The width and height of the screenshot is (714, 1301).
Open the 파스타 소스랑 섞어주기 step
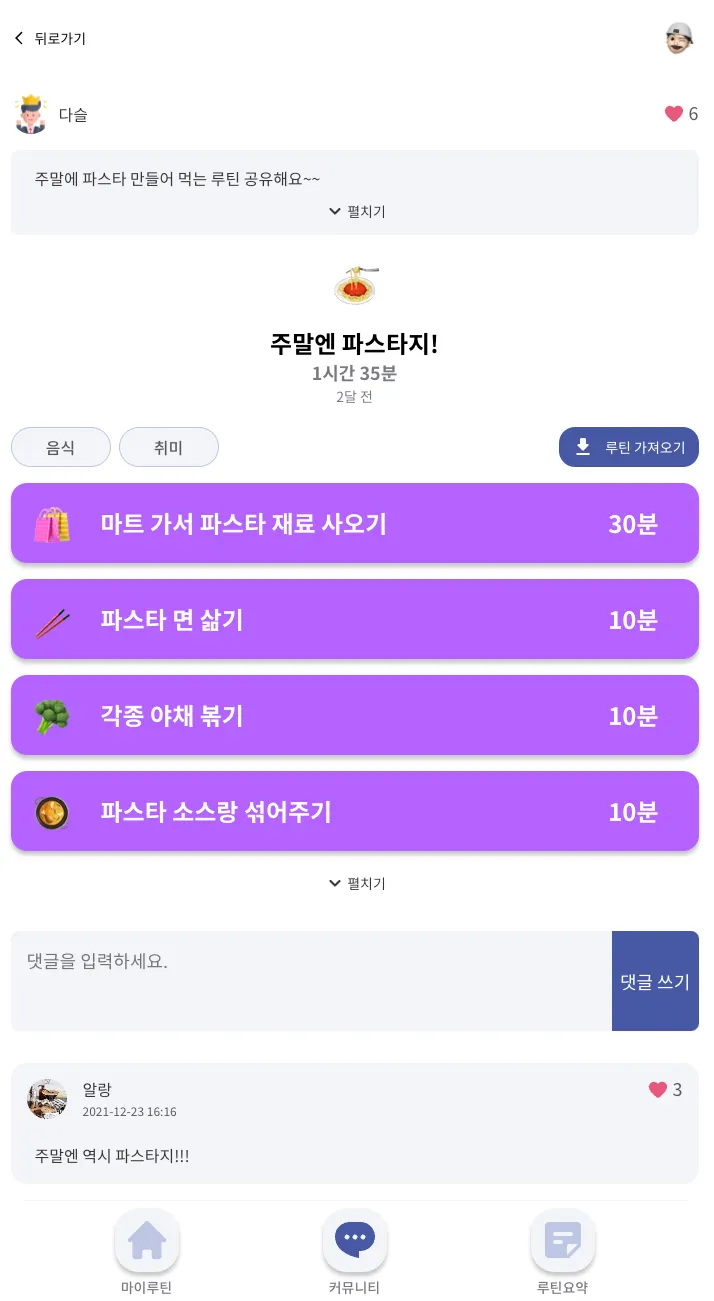(x=355, y=811)
